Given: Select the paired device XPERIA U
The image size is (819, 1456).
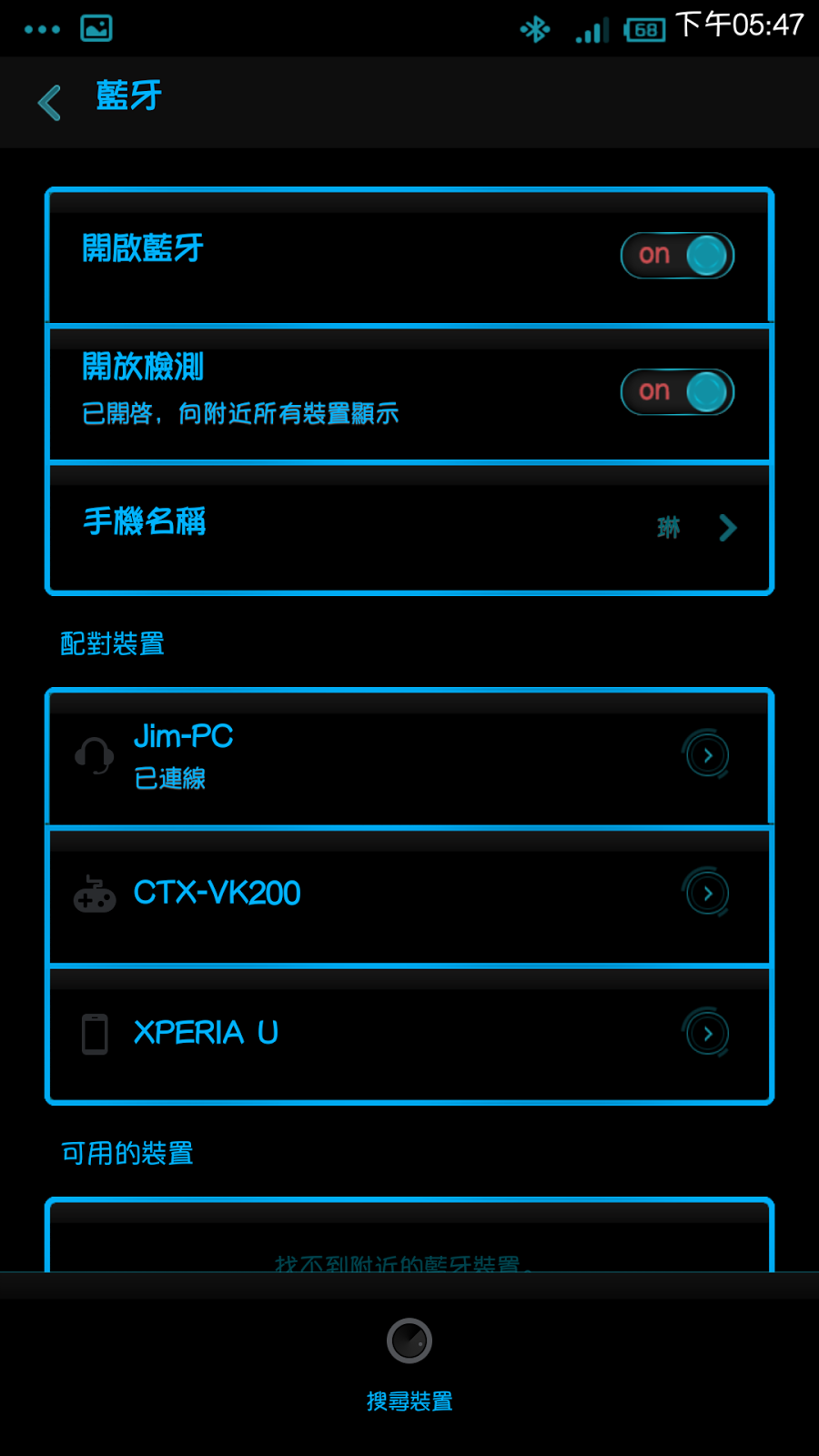Looking at the screenshot, I should pos(364,1035).
